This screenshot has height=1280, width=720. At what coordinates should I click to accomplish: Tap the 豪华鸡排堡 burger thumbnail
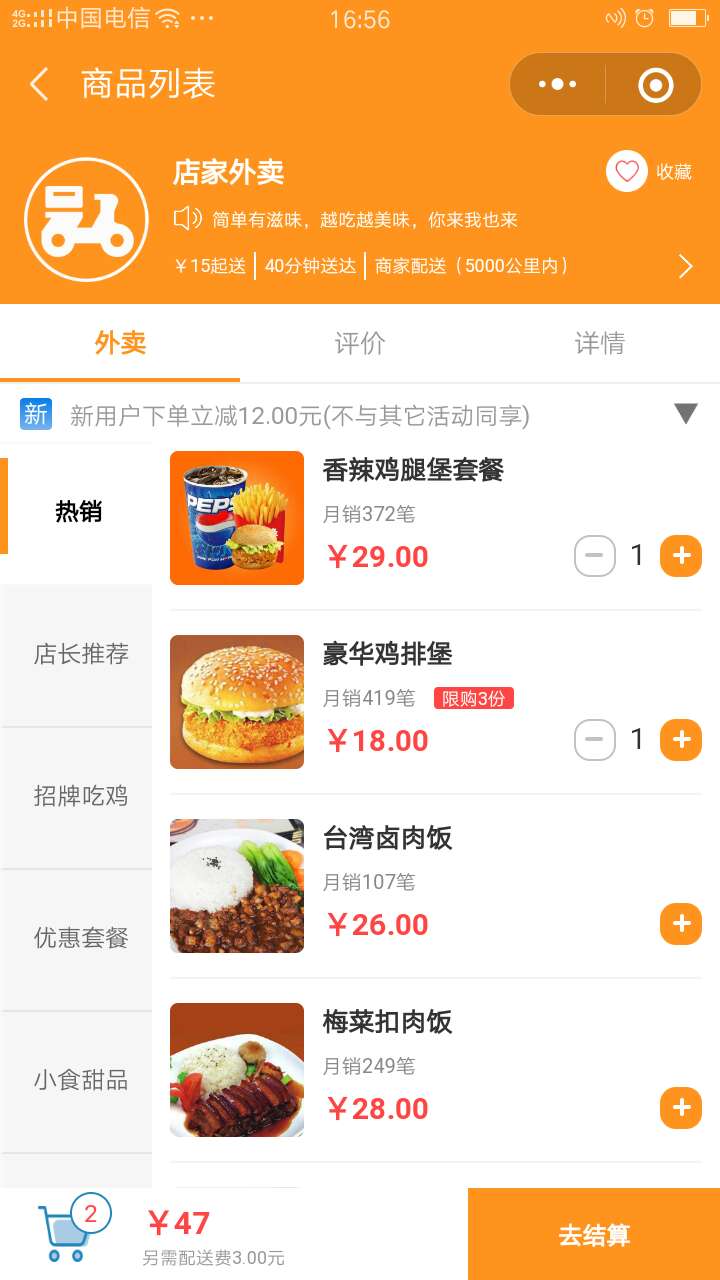(236, 701)
